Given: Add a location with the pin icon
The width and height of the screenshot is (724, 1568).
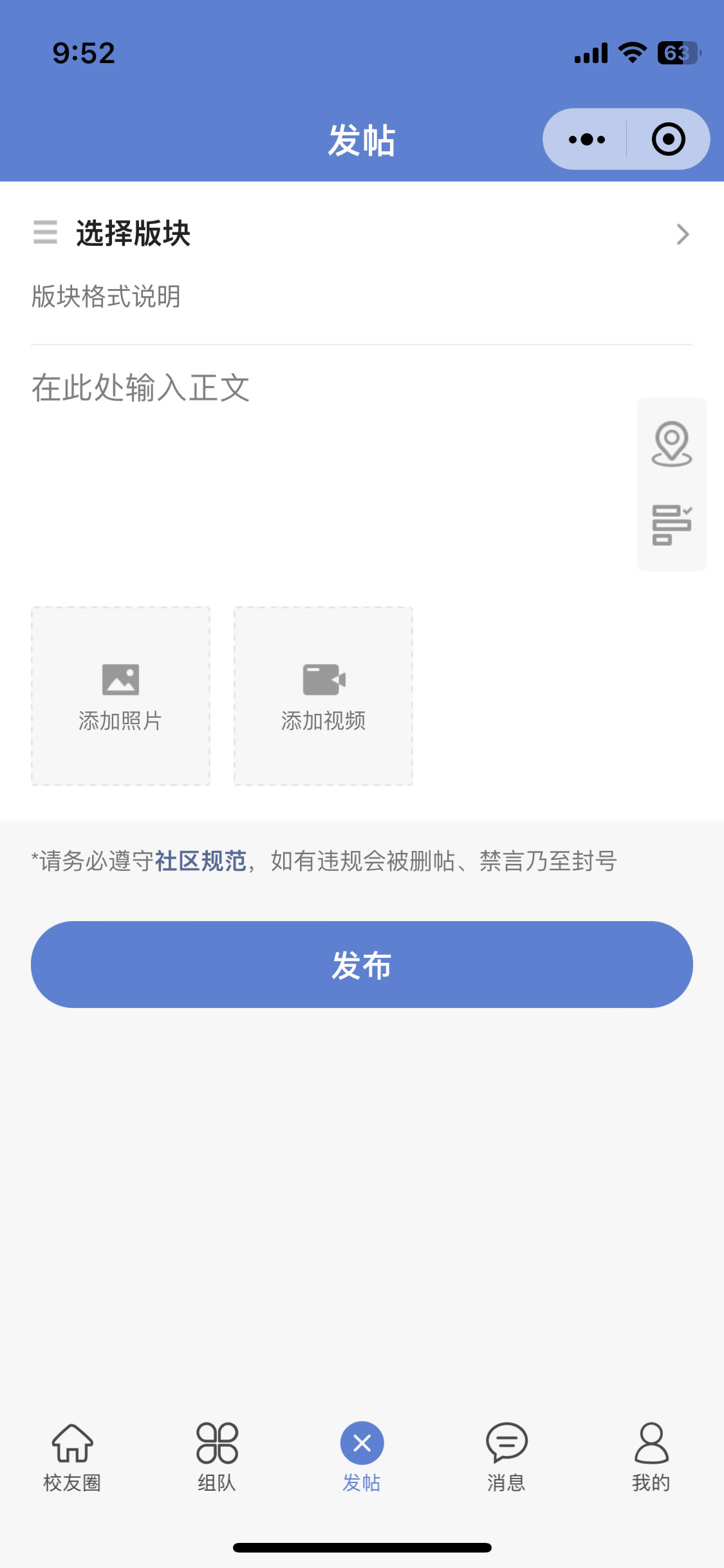Looking at the screenshot, I should pyautogui.click(x=671, y=443).
